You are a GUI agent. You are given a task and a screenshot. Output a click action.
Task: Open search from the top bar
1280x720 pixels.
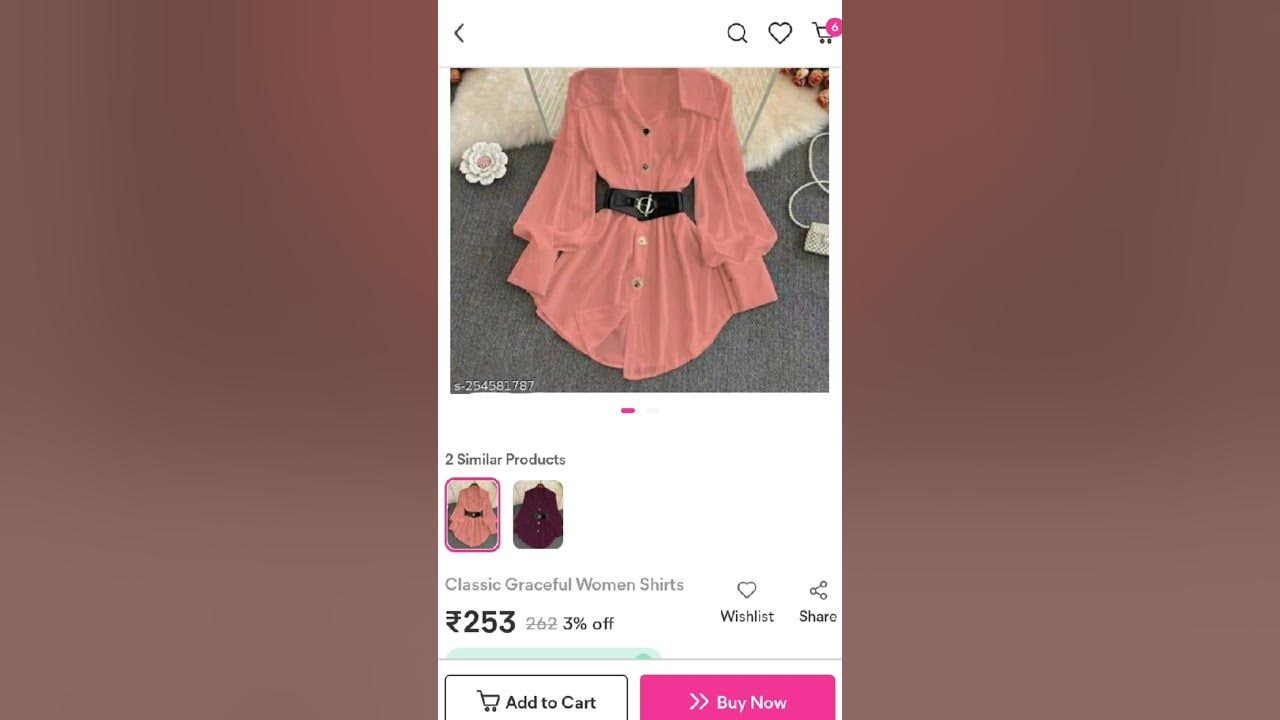click(737, 33)
